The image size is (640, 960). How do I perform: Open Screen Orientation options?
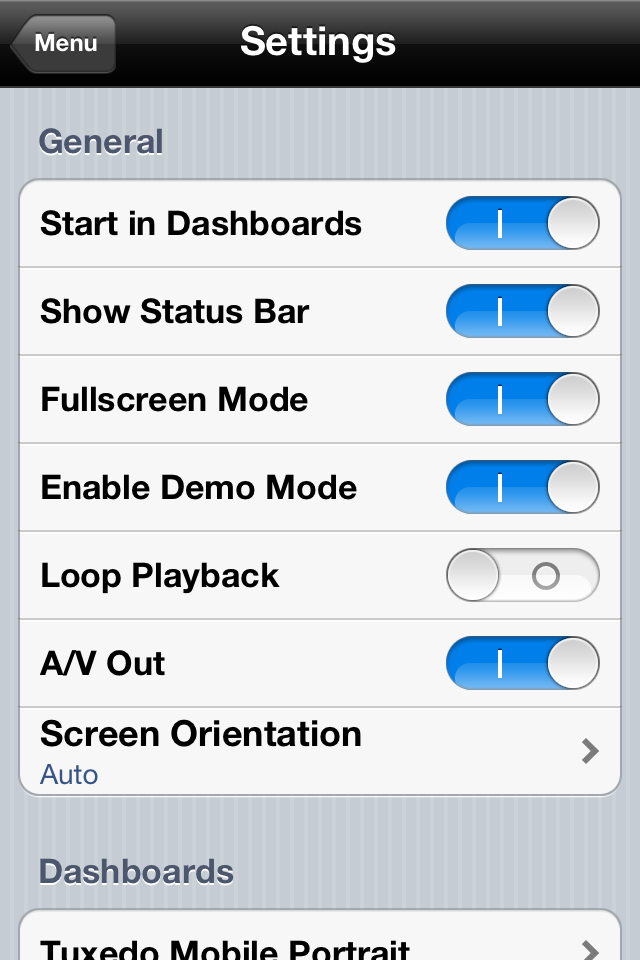[x=320, y=751]
